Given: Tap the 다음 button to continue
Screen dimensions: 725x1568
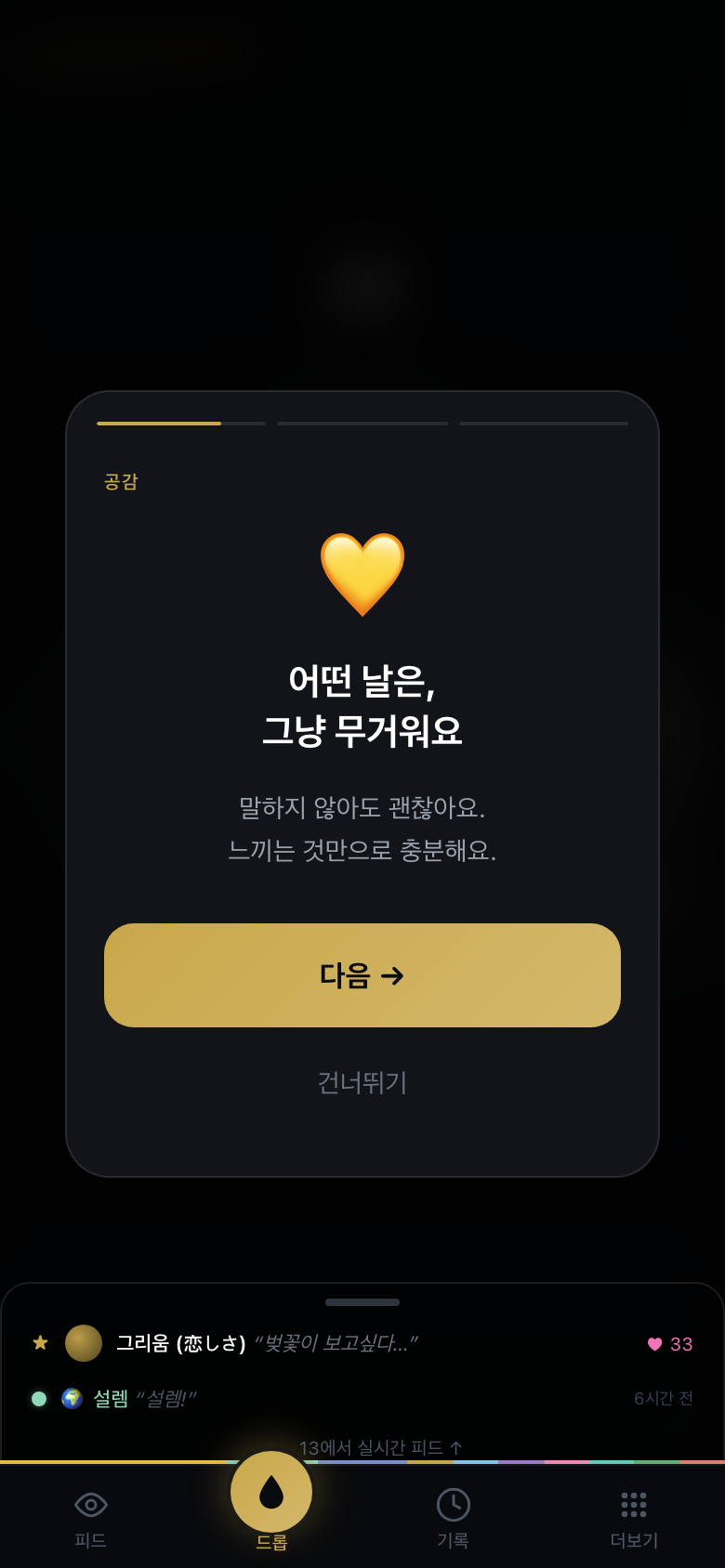Looking at the screenshot, I should pyautogui.click(x=362, y=975).
